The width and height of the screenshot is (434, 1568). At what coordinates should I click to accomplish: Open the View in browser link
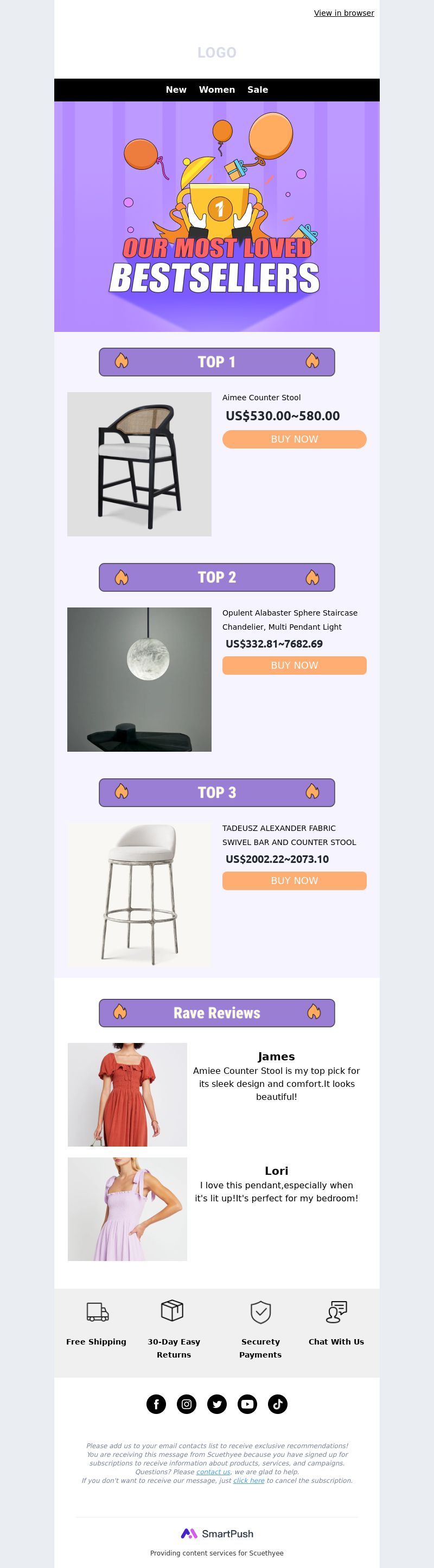344,13
